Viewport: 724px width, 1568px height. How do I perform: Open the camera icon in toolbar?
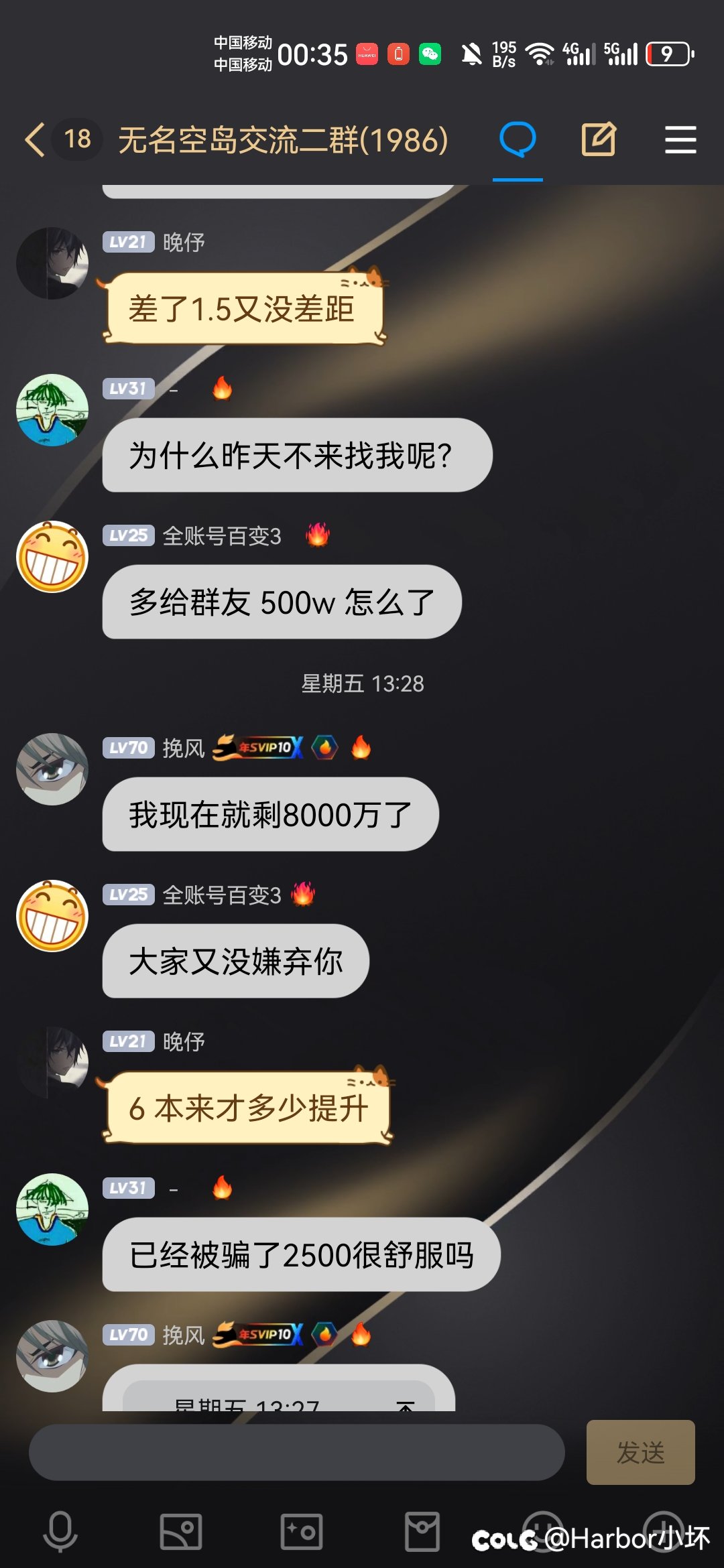pyautogui.click(x=302, y=1532)
